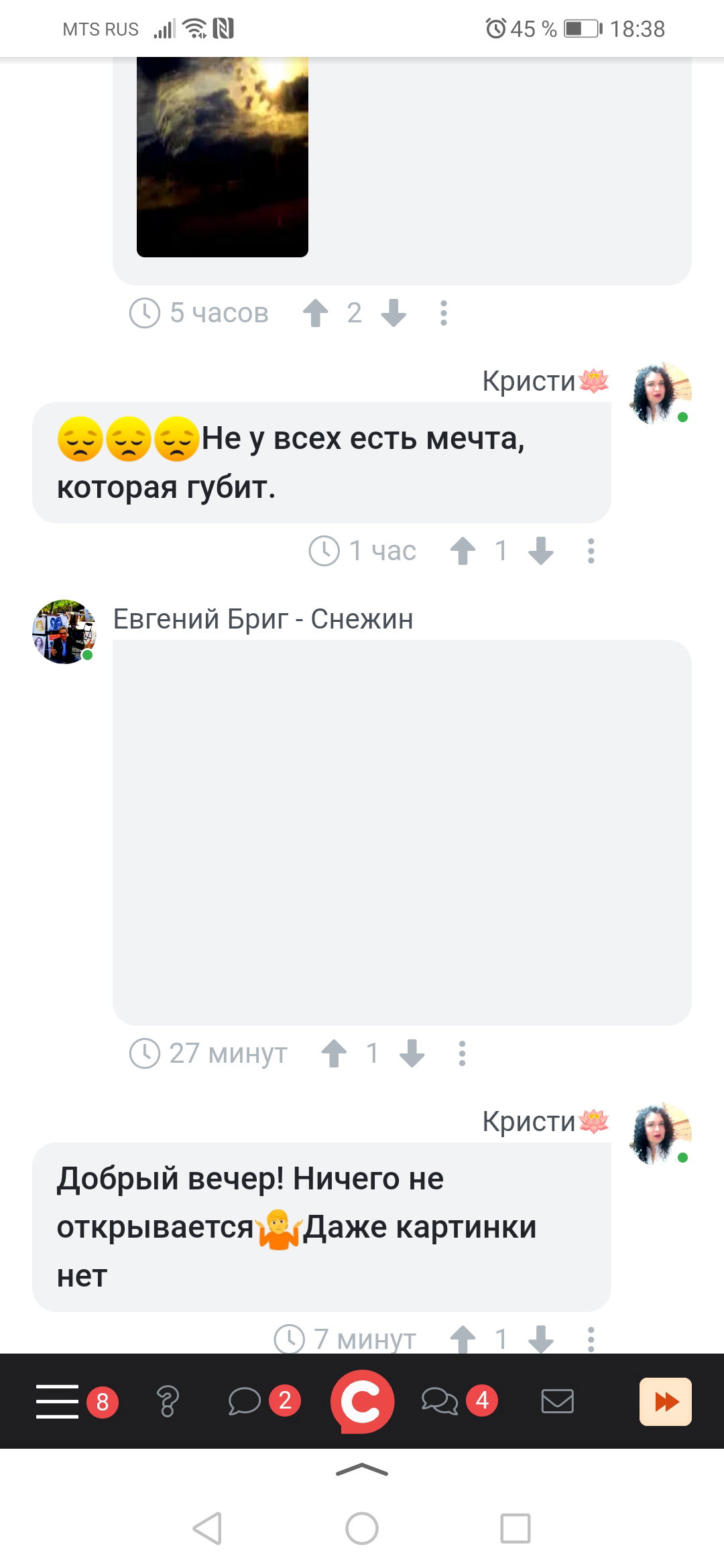Image resolution: width=724 pixels, height=1568 pixels.
Task: Open Кристи's avatar by the мечта message
Action: pyautogui.click(x=660, y=393)
